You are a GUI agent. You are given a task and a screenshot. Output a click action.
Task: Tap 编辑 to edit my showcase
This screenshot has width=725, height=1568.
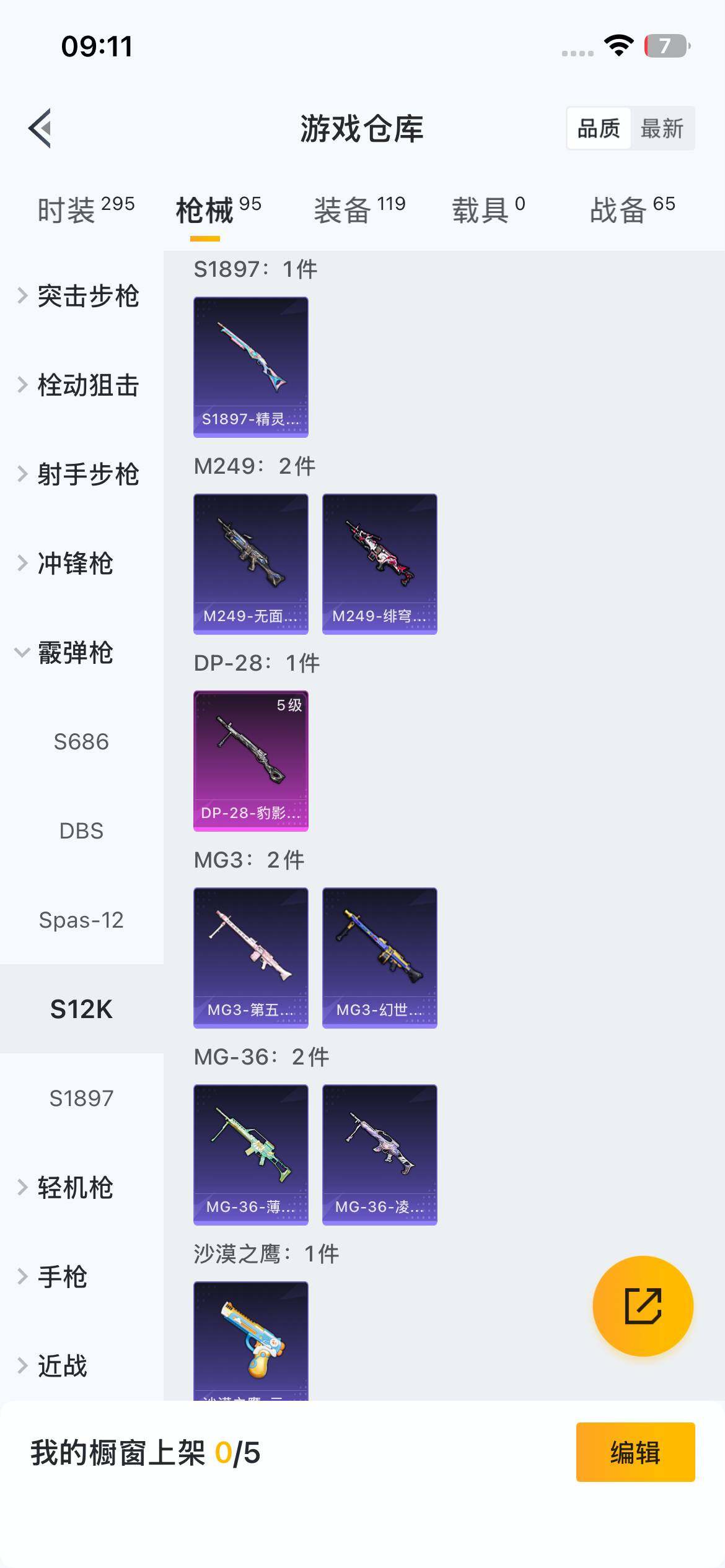click(x=635, y=1452)
